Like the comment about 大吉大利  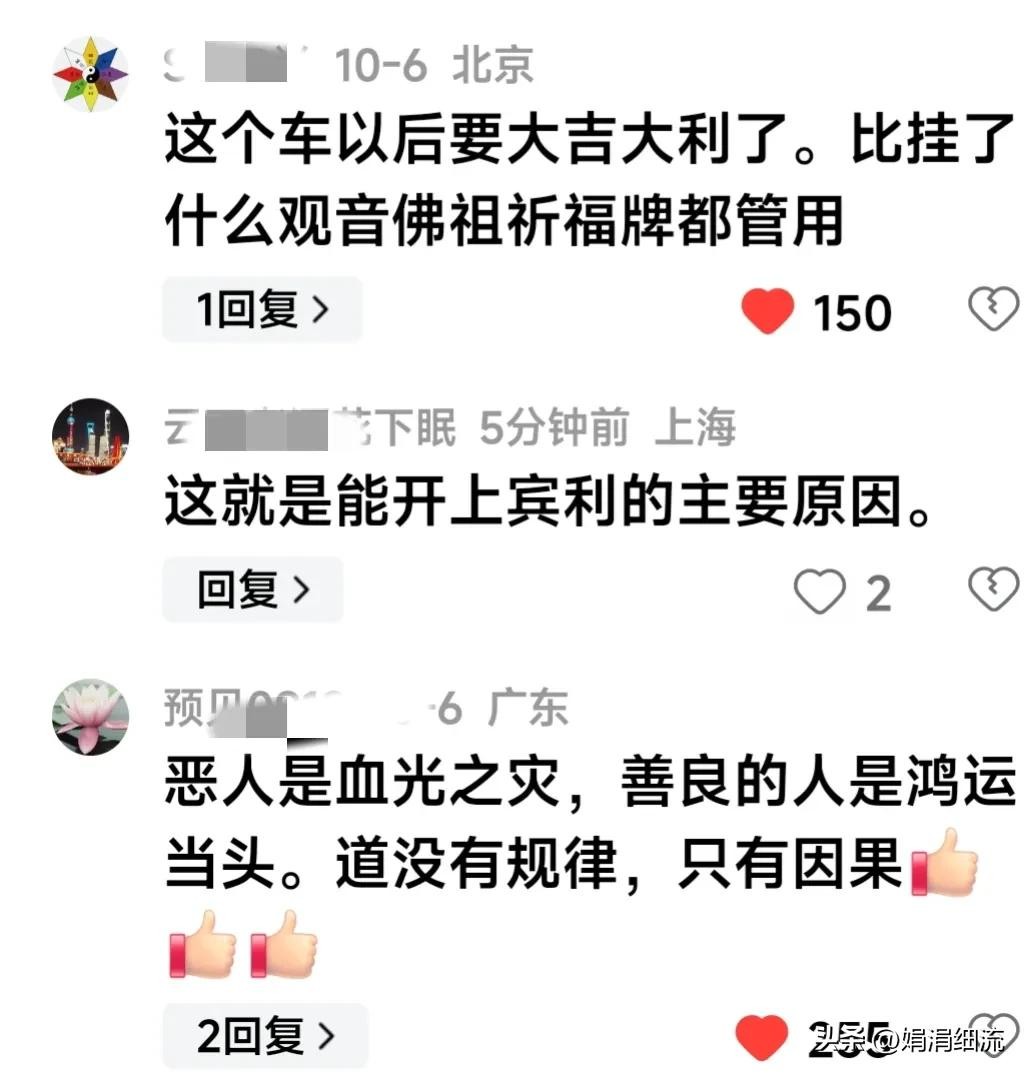(x=767, y=312)
